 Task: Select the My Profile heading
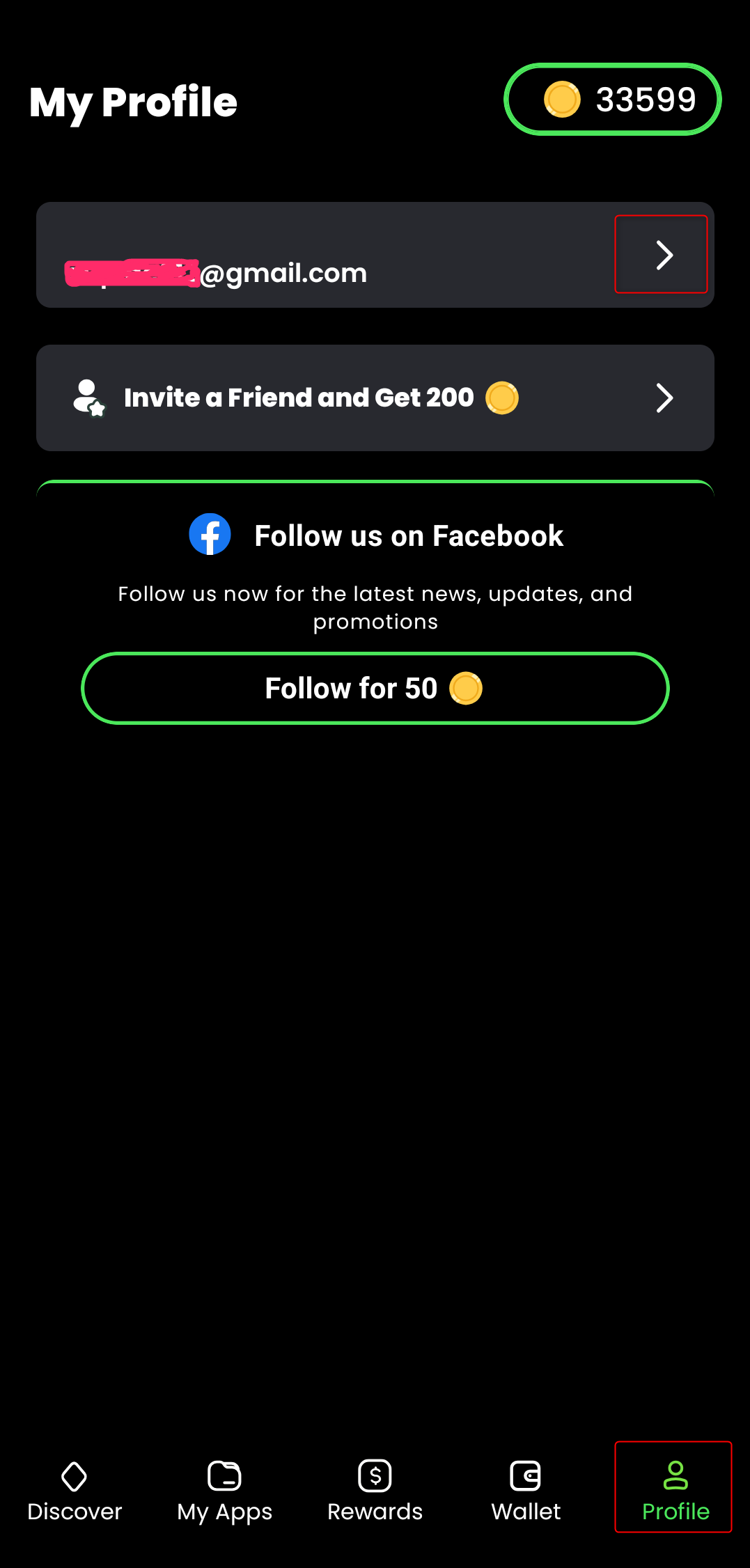pyautogui.click(x=133, y=101)
